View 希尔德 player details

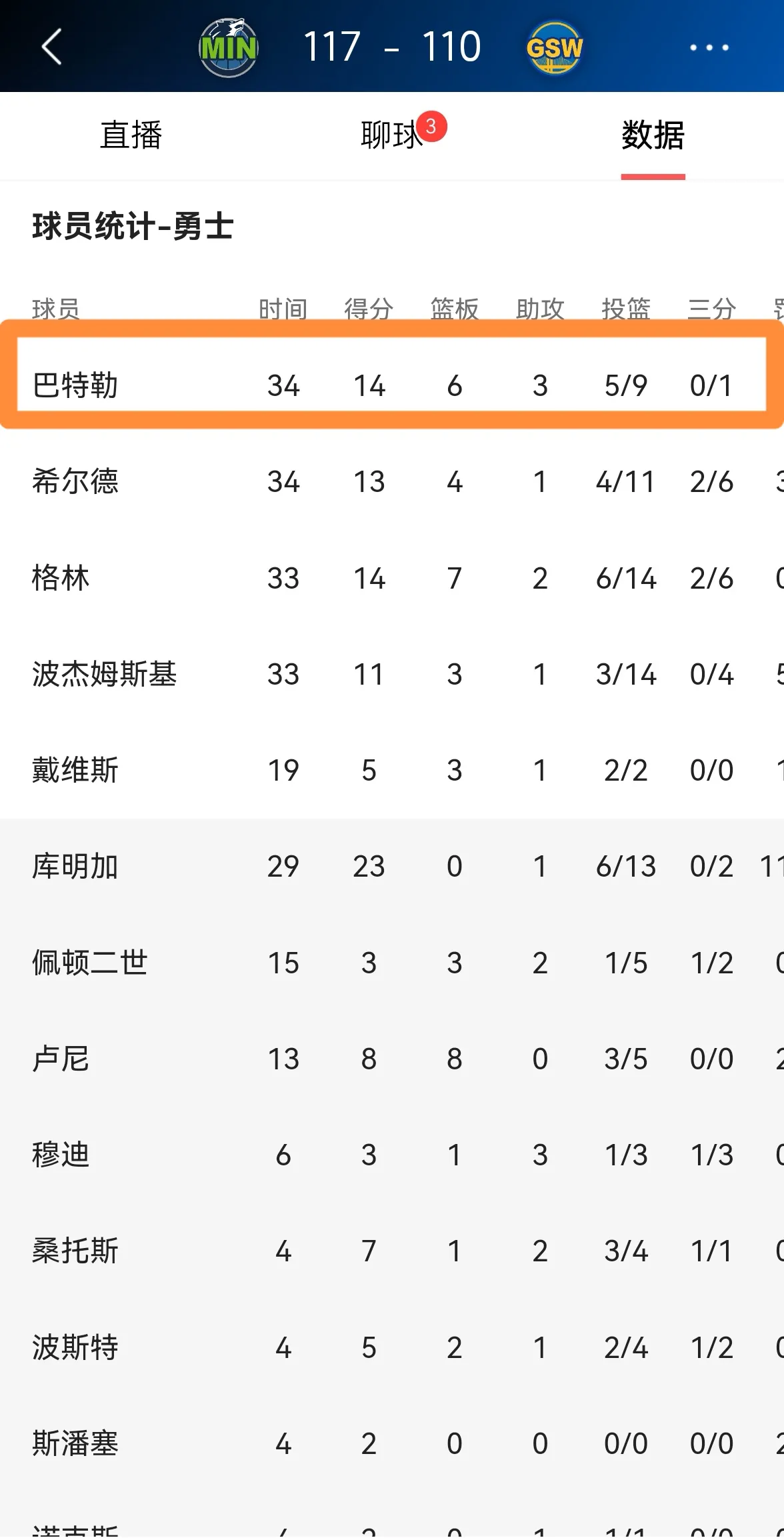pos(392,482)
